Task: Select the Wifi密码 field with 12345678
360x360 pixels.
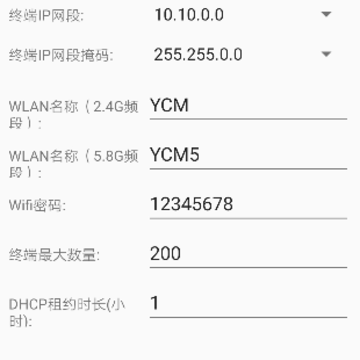Action: pos(248,205)
